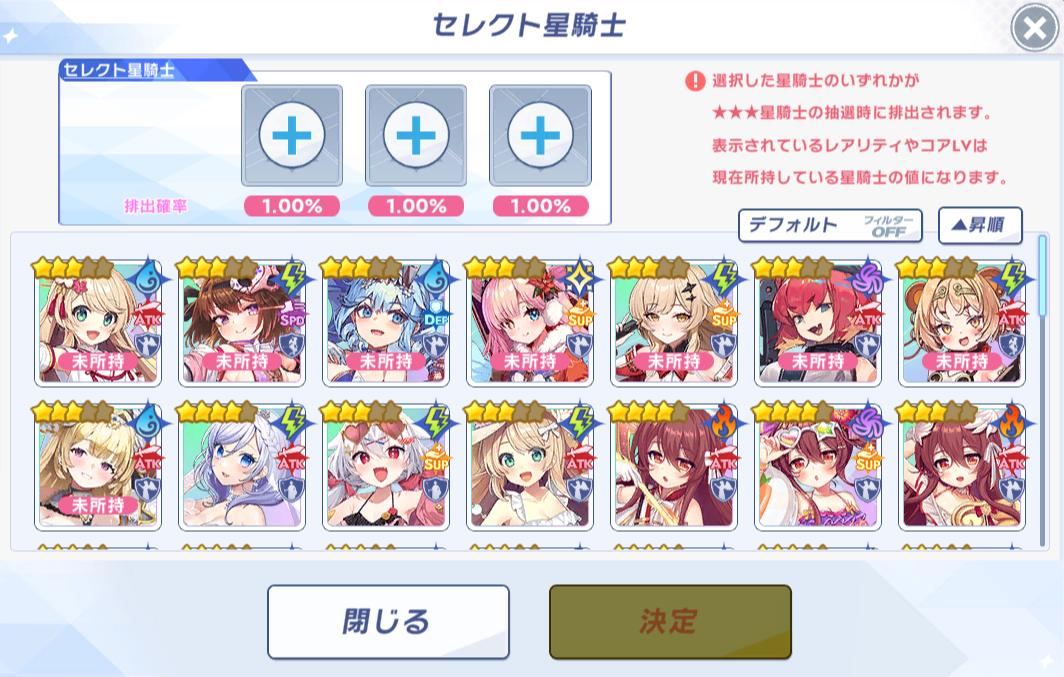Toggle the 昇順 sort order
1064x677 pixels.
pos(979,225)
